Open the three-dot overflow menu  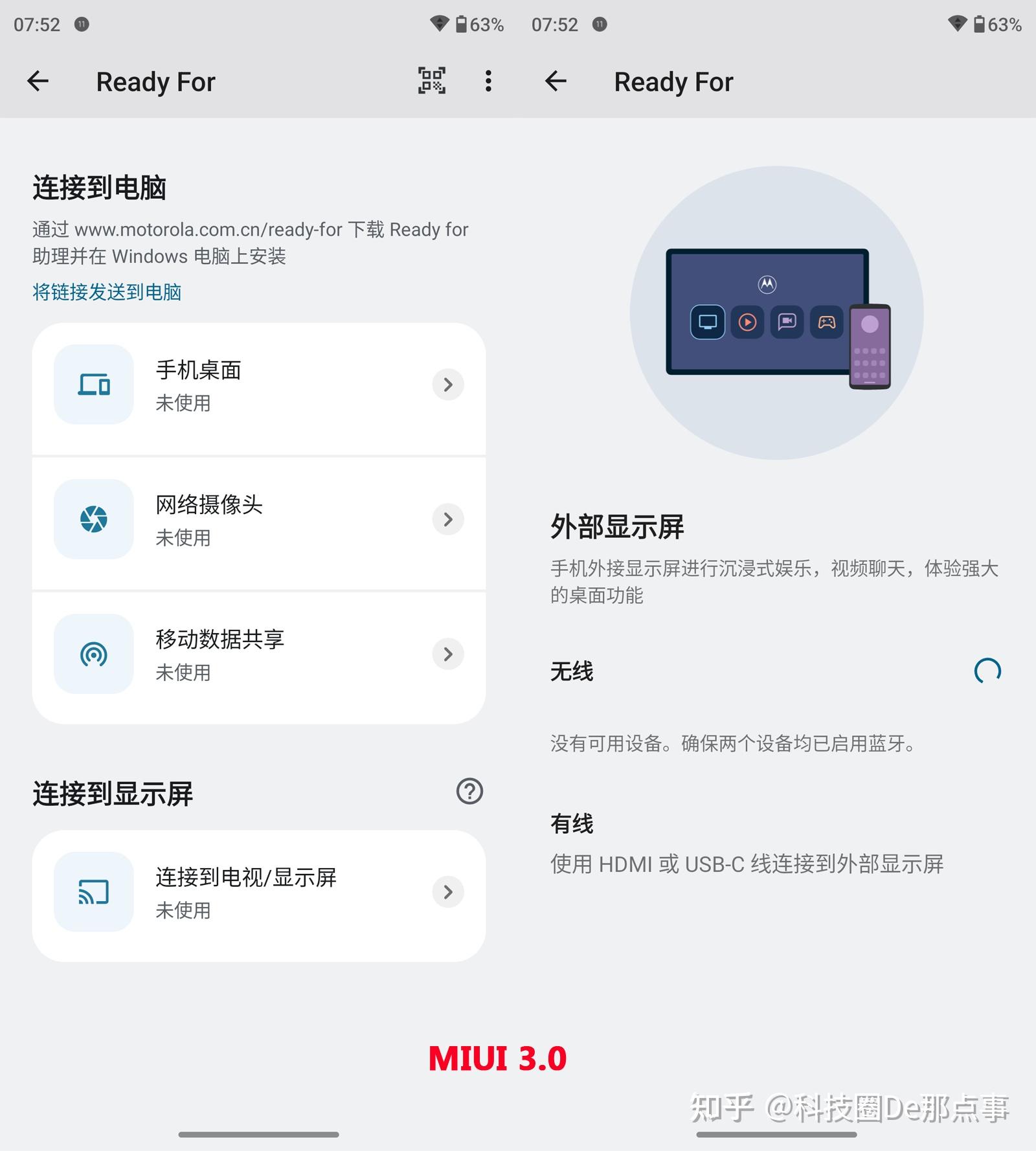488,80
